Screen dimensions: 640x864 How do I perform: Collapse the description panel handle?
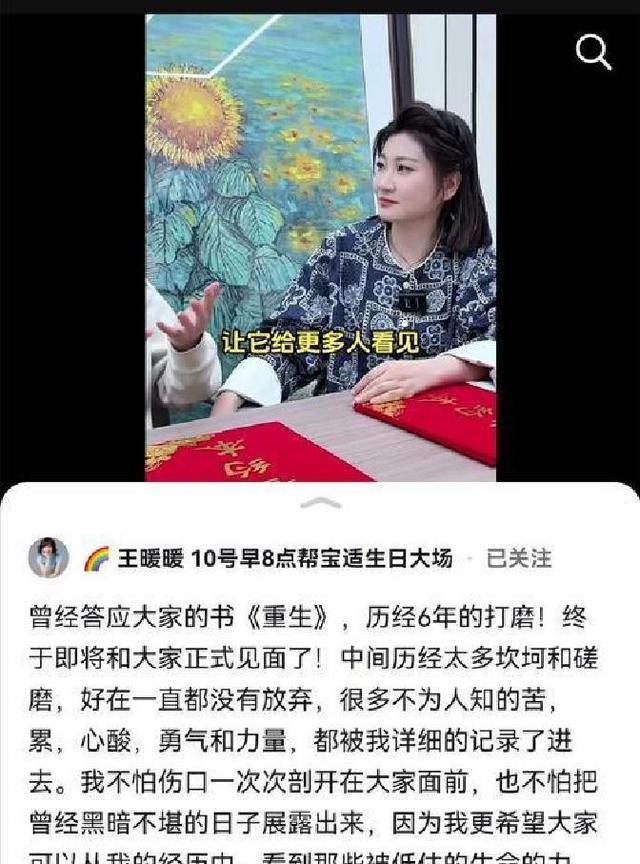tap(320, 503)
